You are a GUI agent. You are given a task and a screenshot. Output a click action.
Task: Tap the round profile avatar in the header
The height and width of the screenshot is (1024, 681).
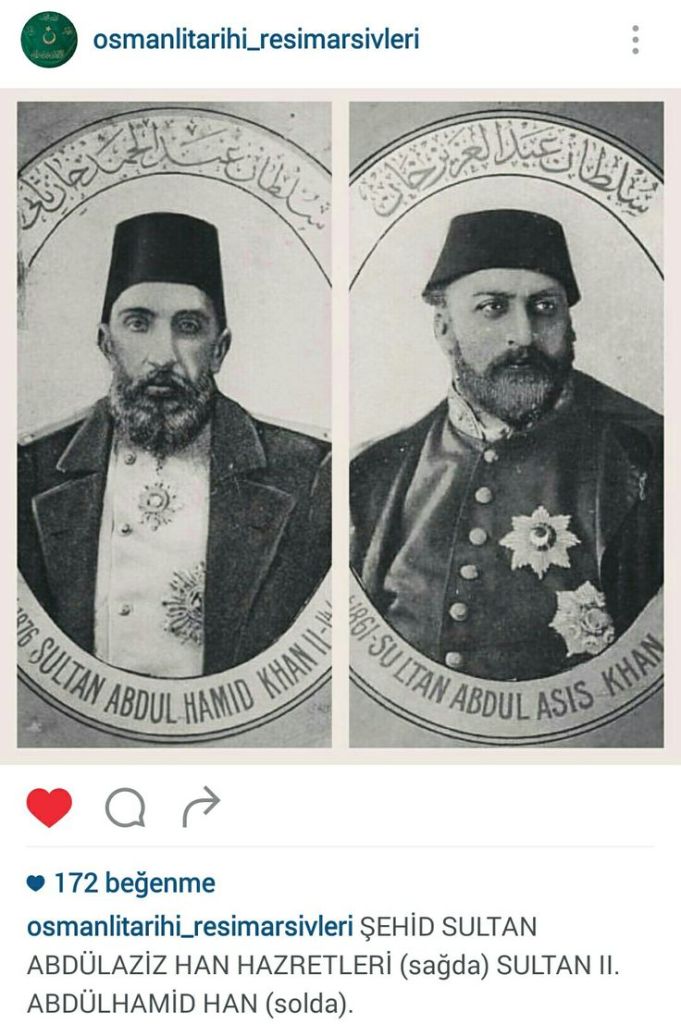click(49, 40)
